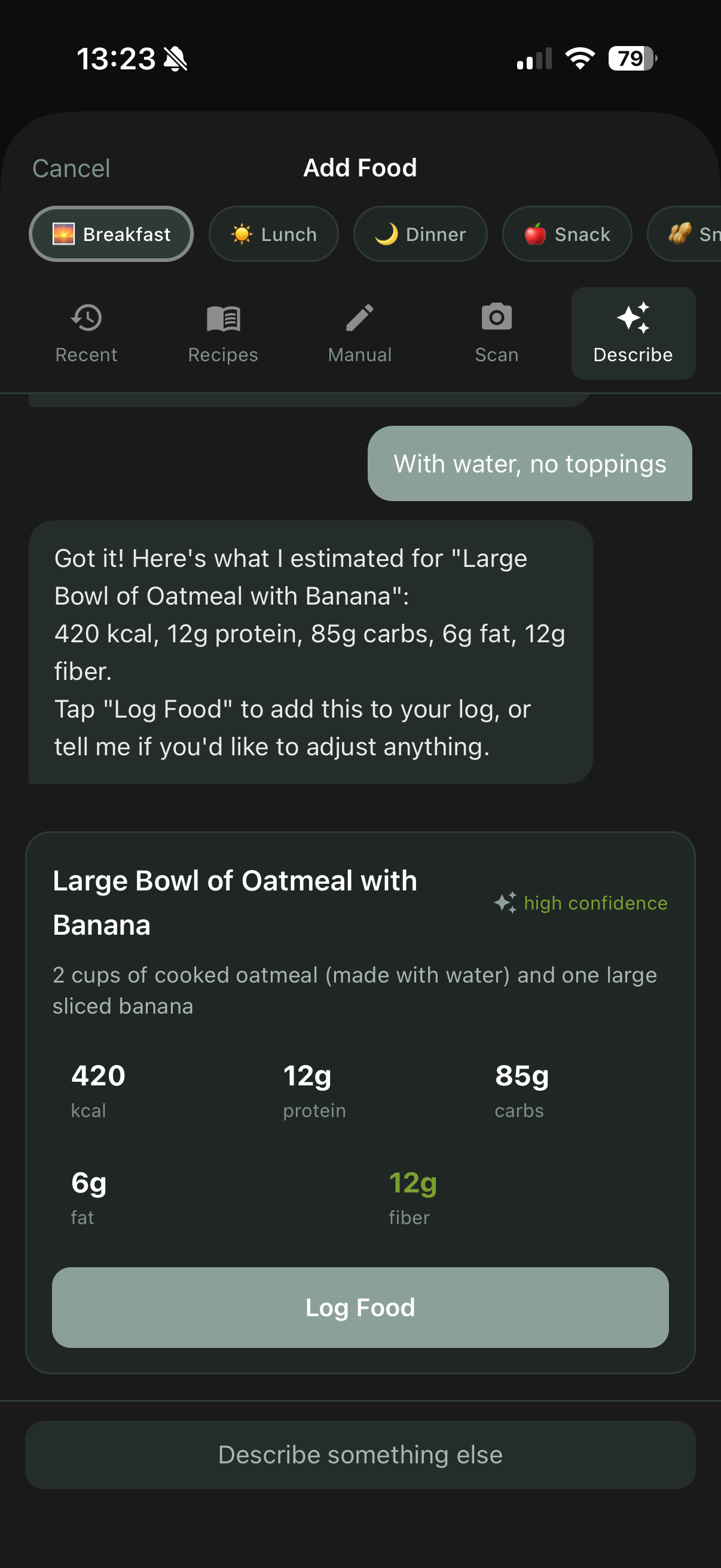This screenshot has height=1568, width=721.
Task: Tap the Describe something else input field
Action: tap(360, 1456)
